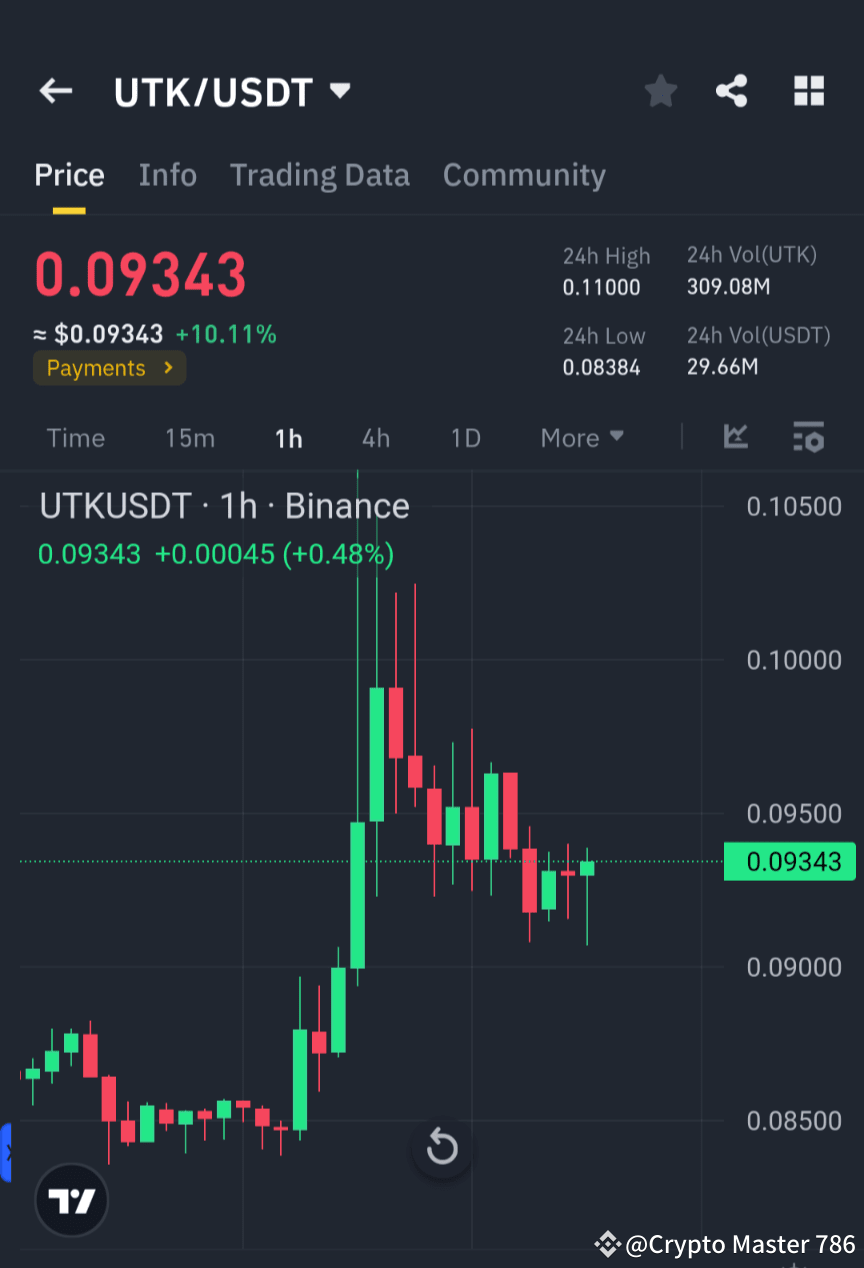The width and height of the screenshot is (864, 1268).
Task: Open the share options
Action: pyautogui.click(x=732, y=91)
